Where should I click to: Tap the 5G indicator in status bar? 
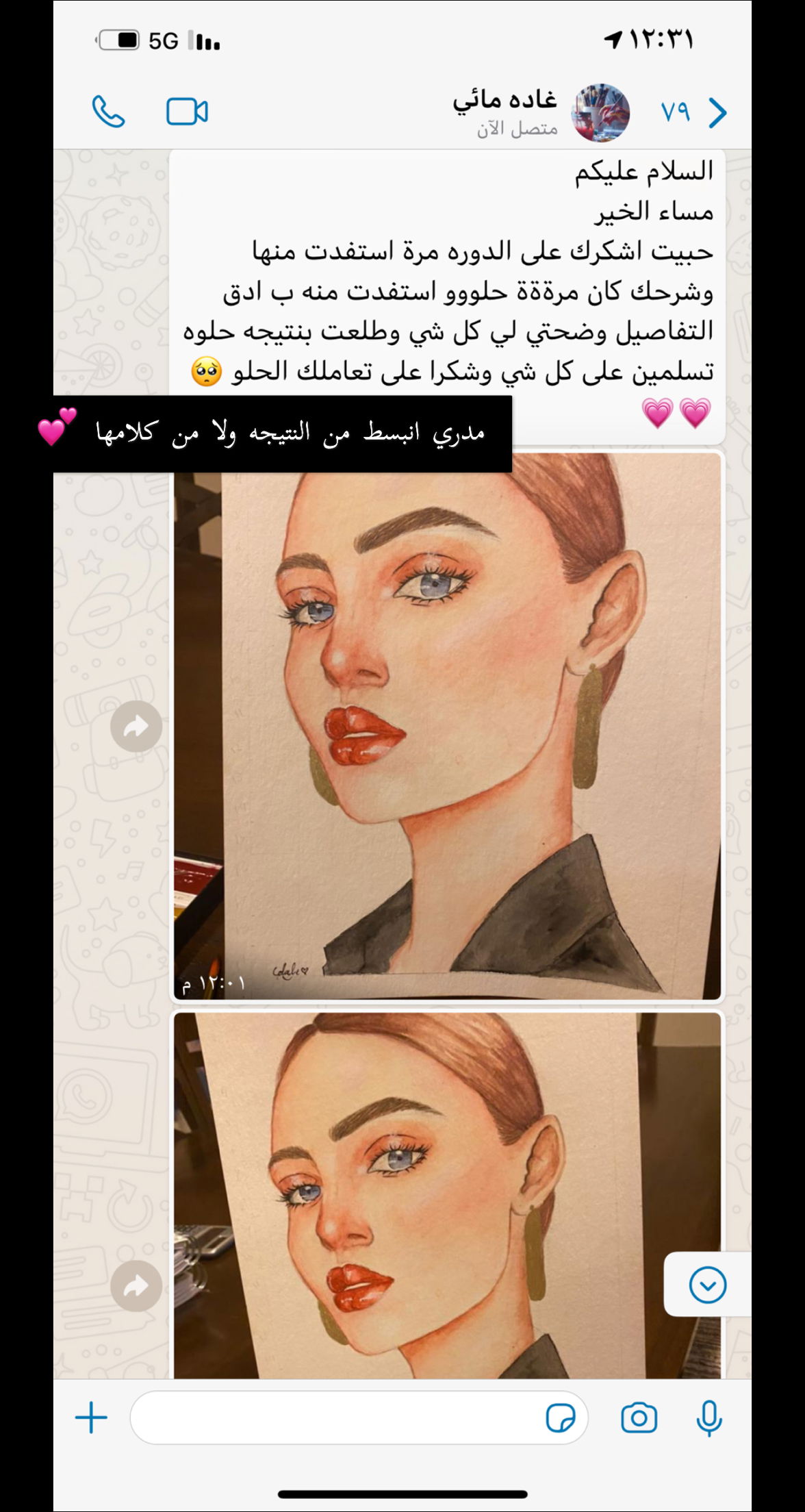tap(164, 39)
